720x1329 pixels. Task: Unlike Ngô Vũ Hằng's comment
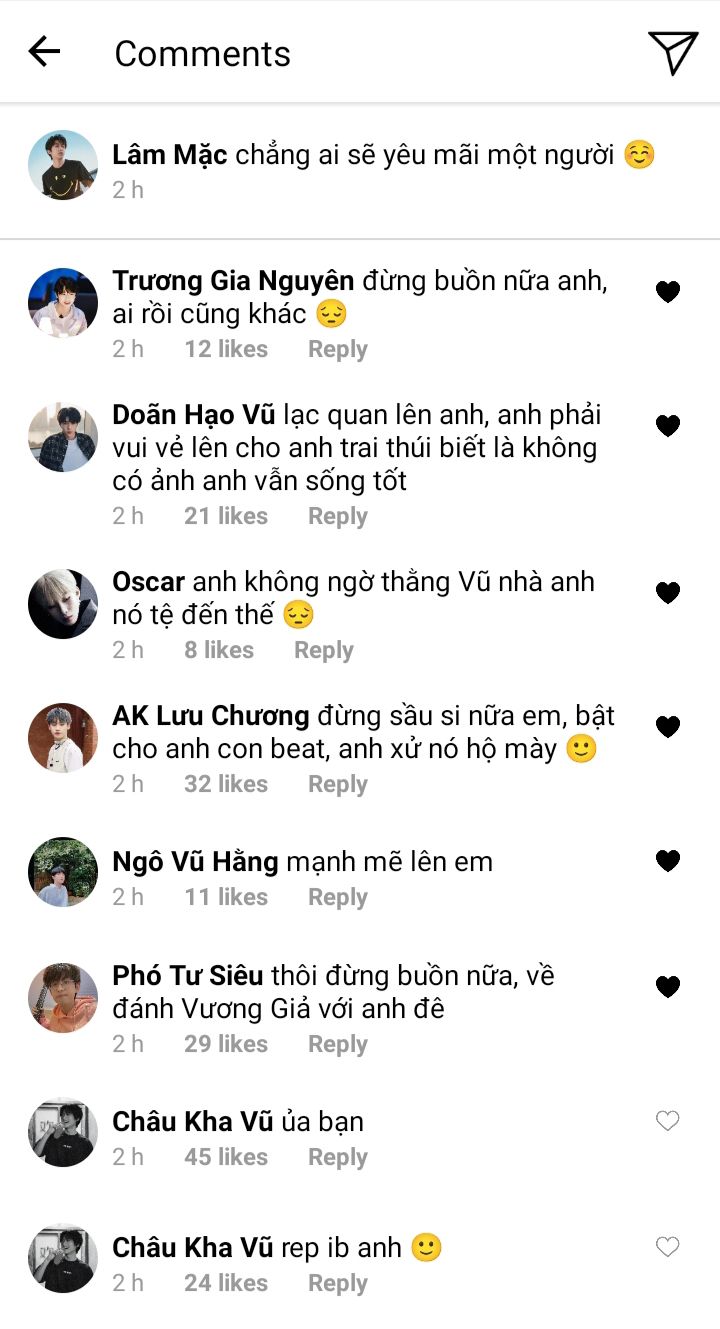667,861
